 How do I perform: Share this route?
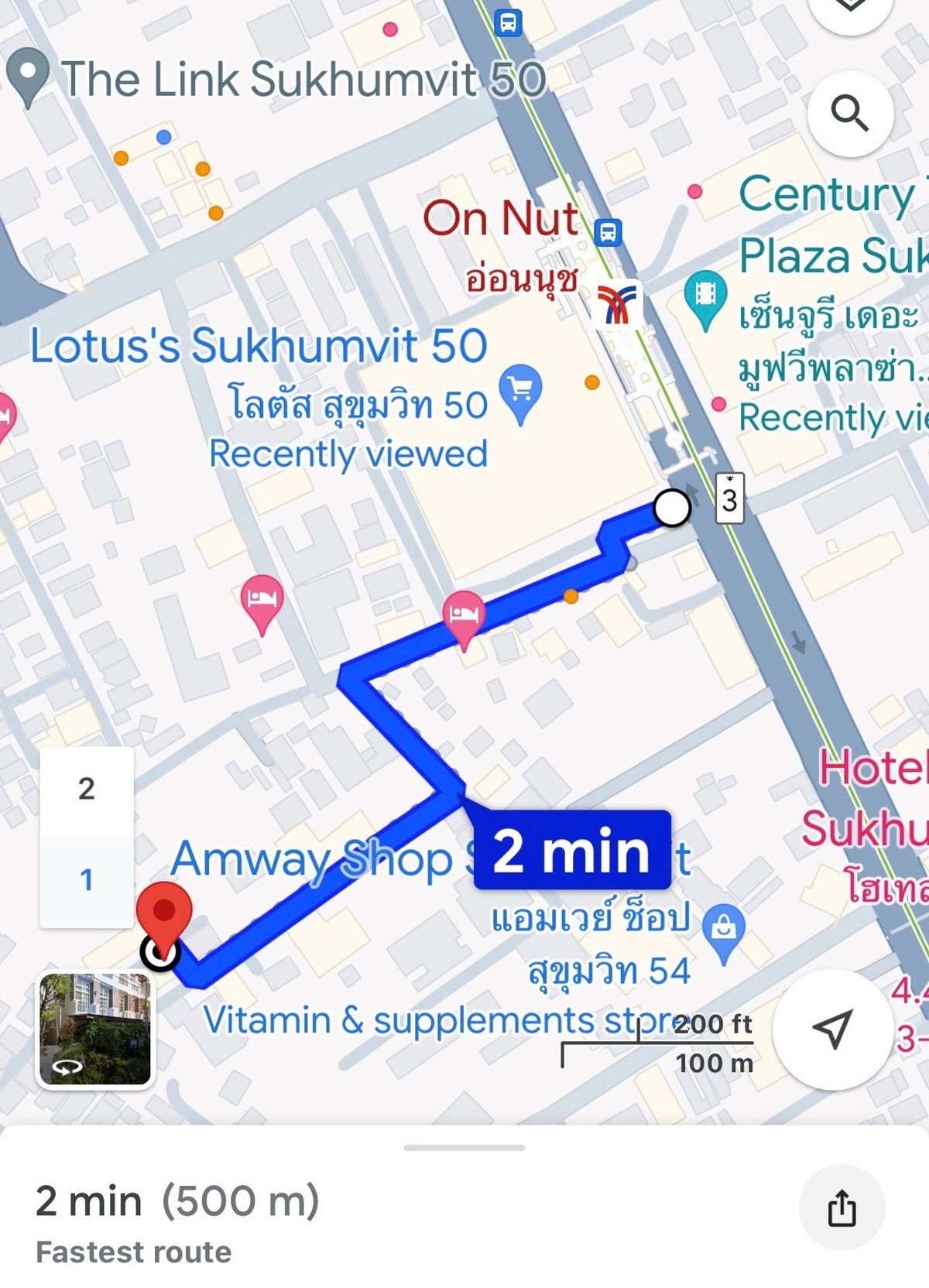coord(842,1208)
